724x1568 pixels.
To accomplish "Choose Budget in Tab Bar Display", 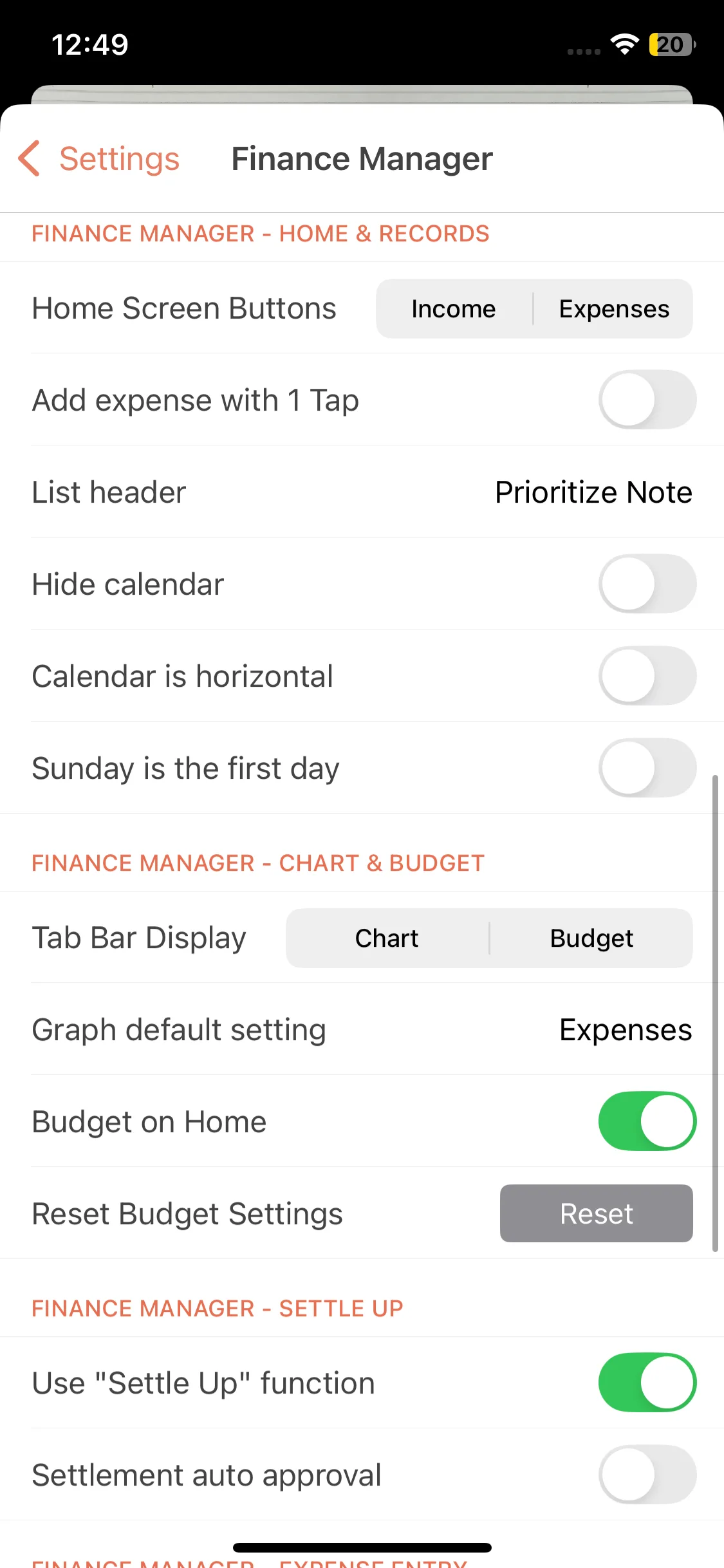I will [591, 938].
